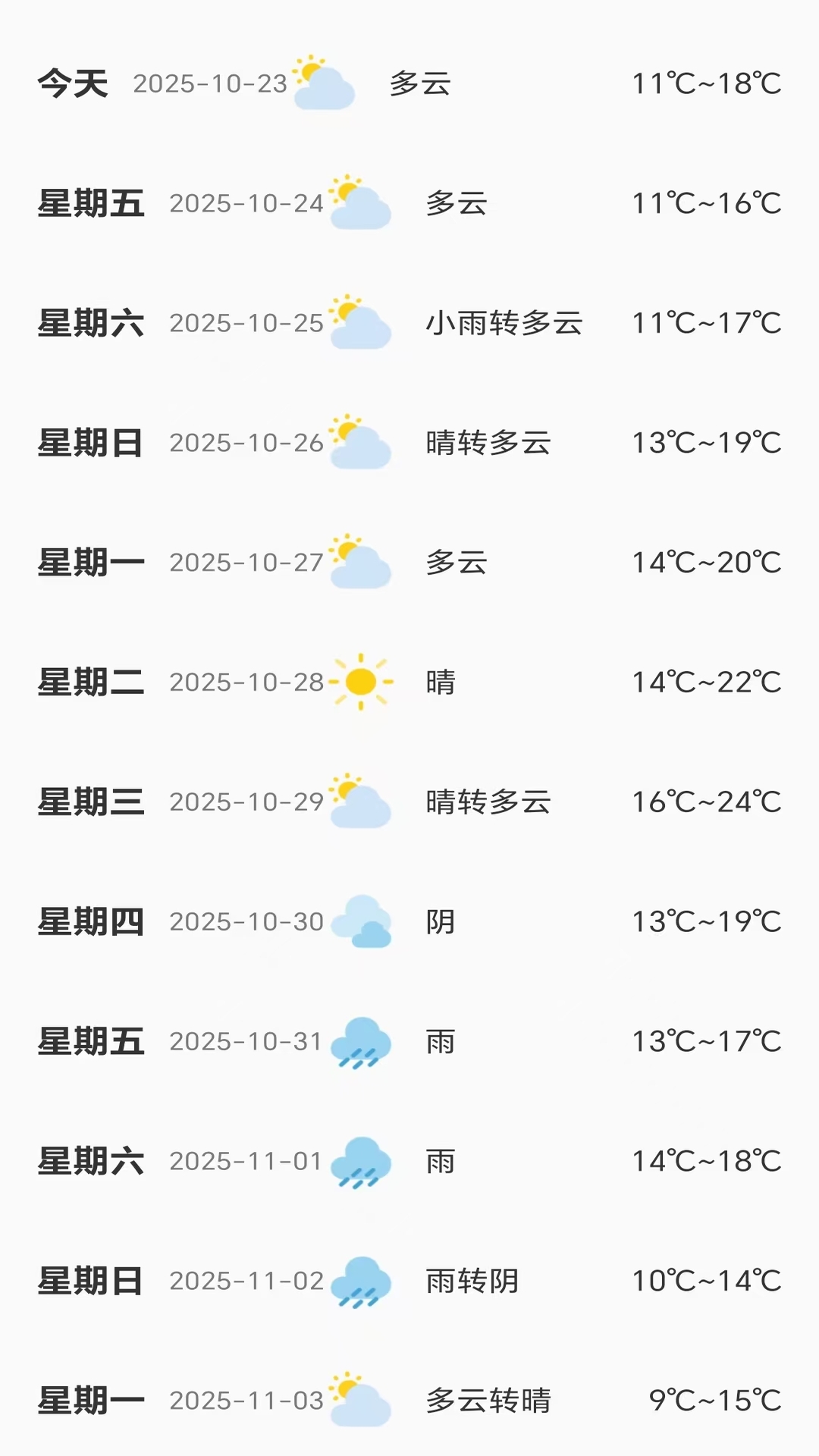Tap temperature 9℃~15℃ on 2025-11-03

pyautogui.click(x=716, y=1400)
